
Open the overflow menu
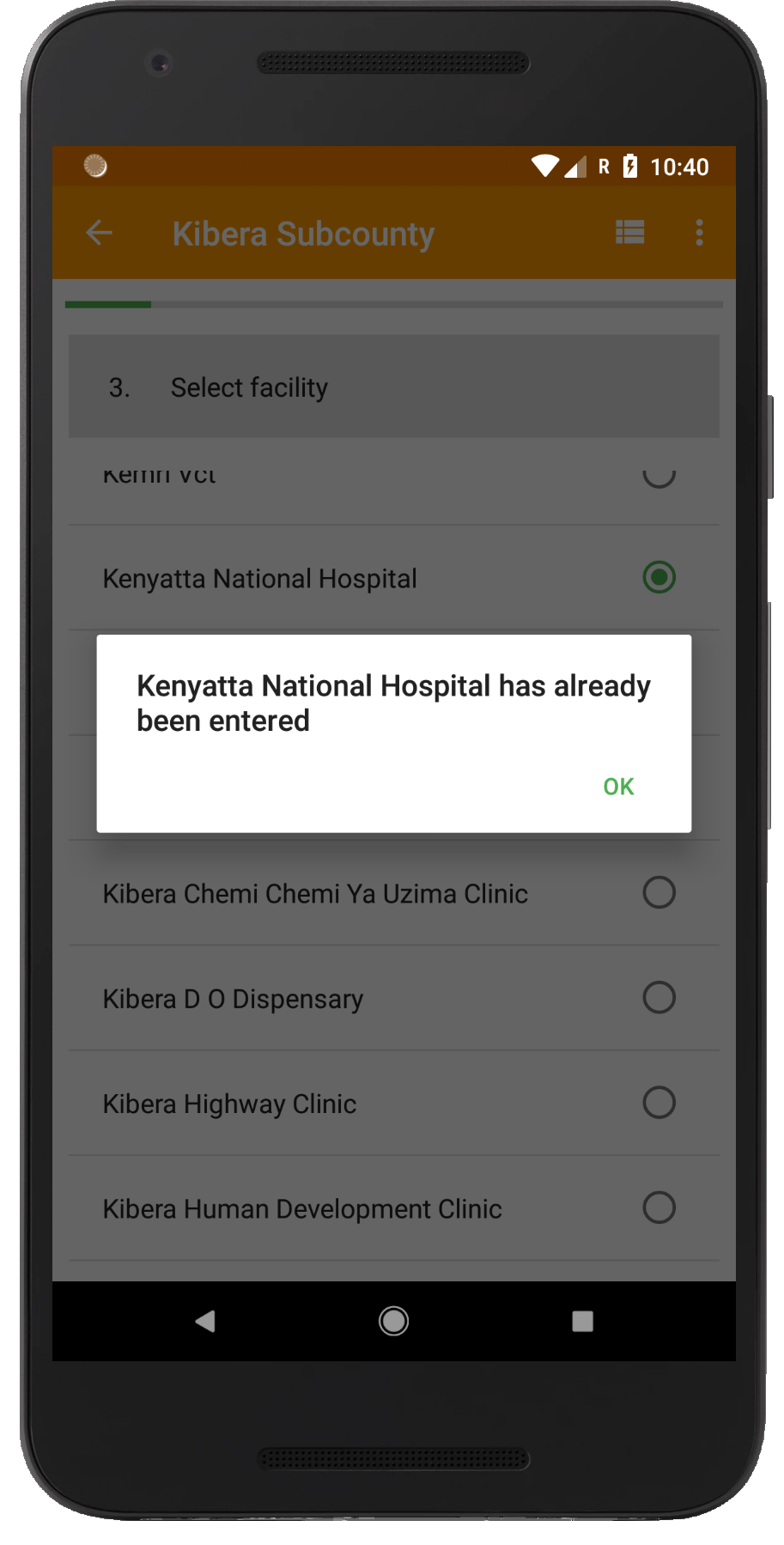699,233
